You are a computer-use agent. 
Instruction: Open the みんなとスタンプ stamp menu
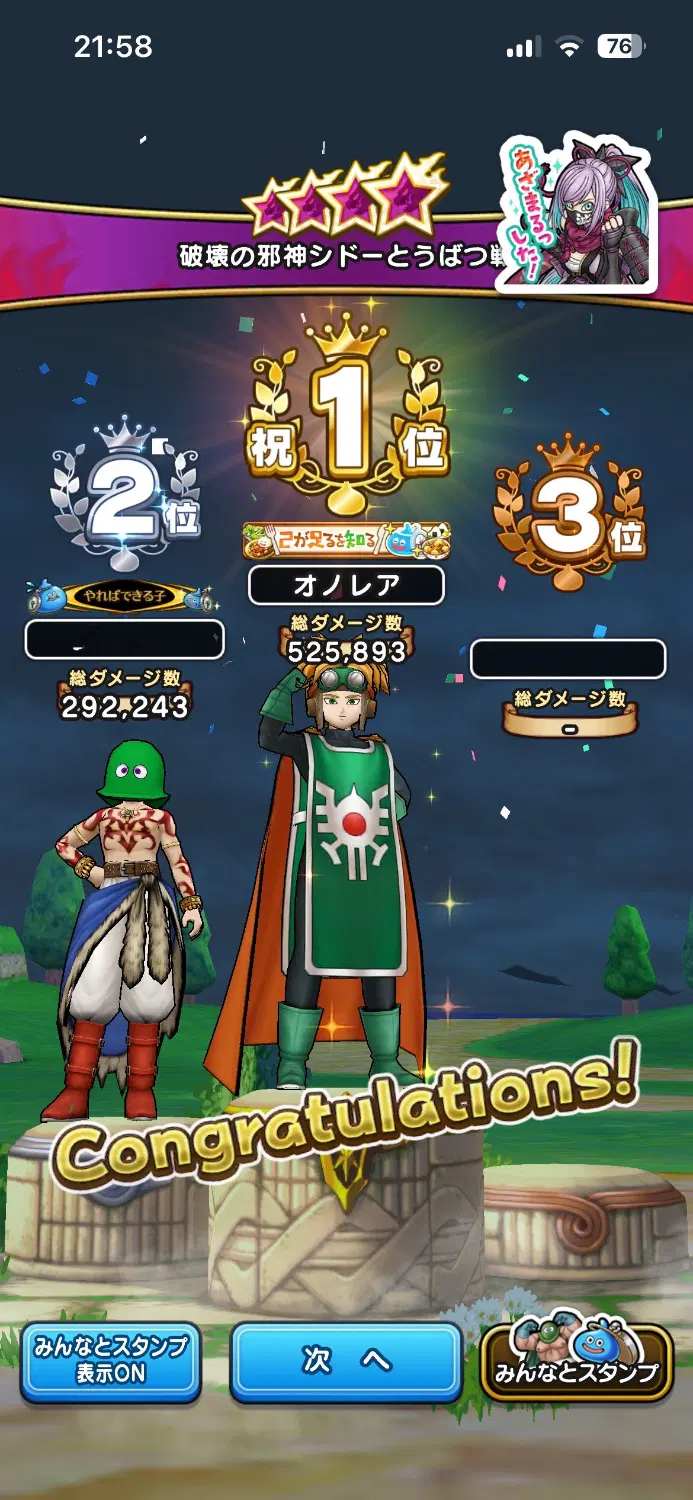576,1363
